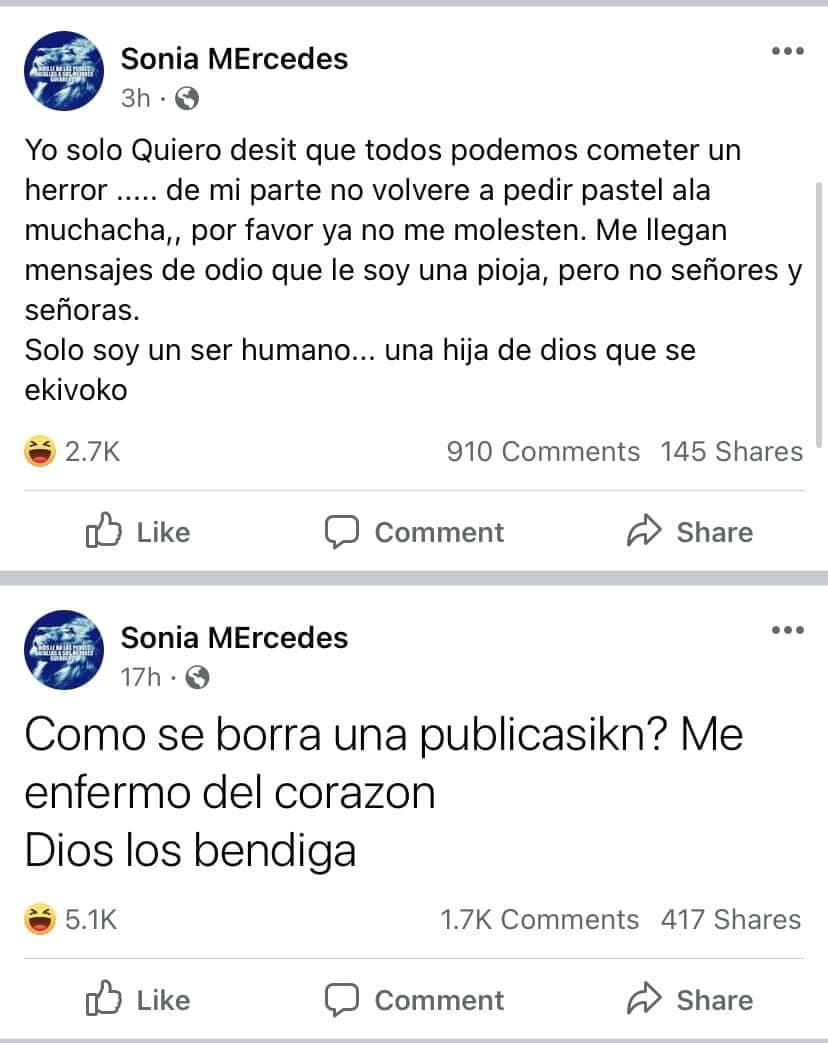Like the 'Como se borra una publicasikn' post
The height and width of the screenshot is (1043, 828).
(138, 999)
